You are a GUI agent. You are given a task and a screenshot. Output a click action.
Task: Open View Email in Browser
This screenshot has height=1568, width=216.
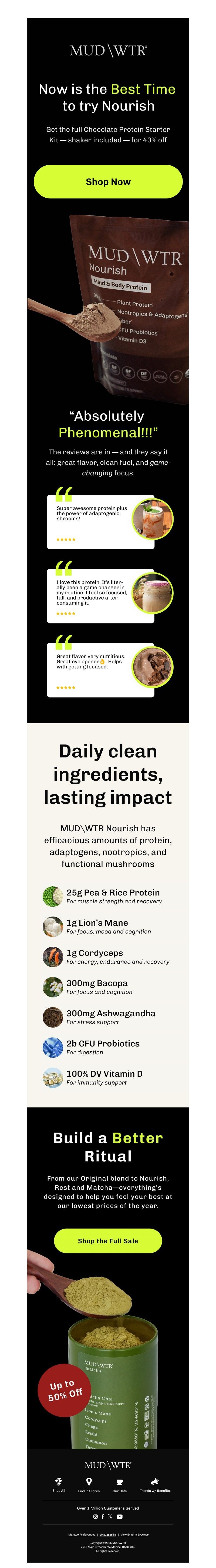134,1535
